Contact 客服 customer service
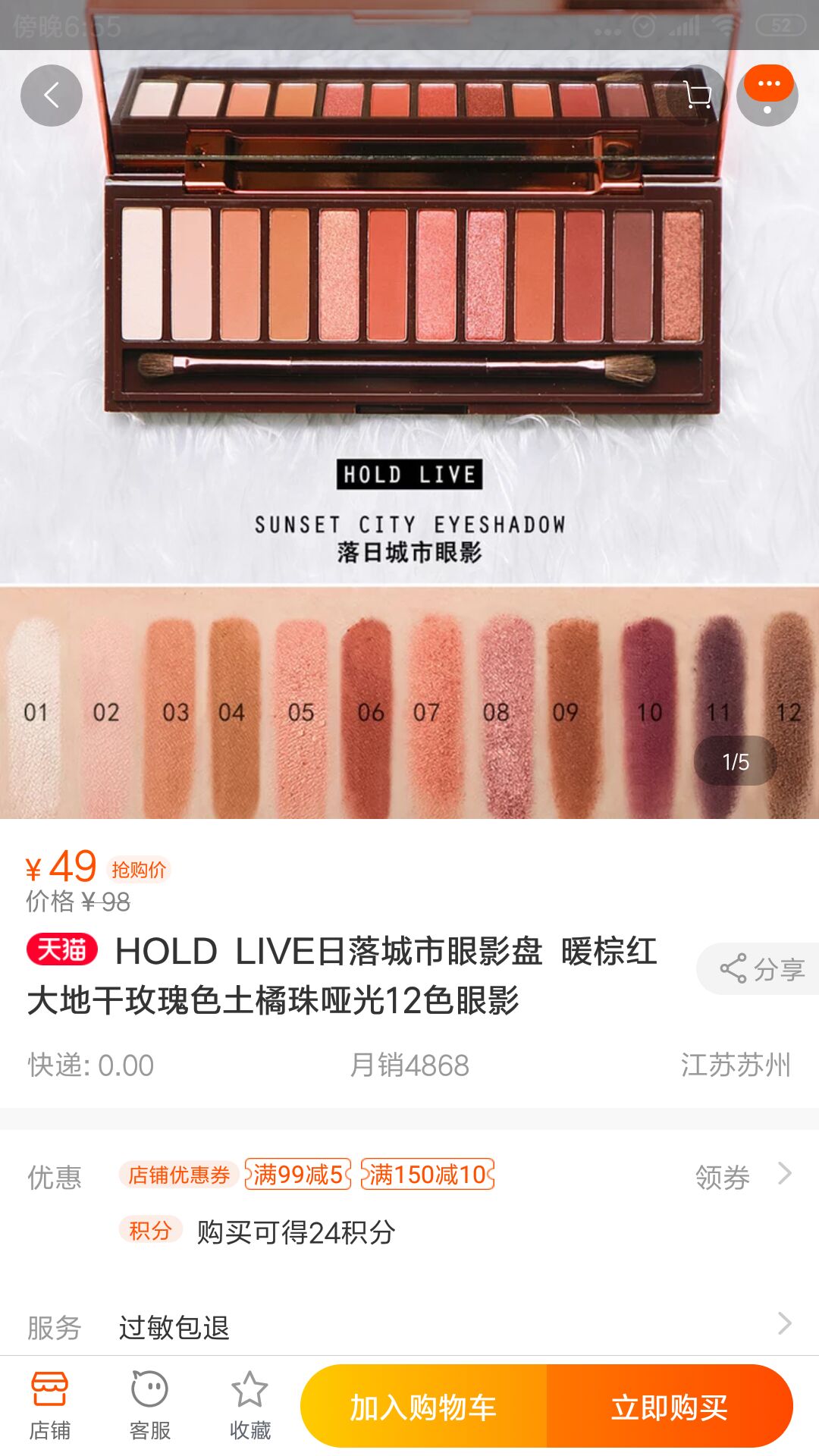Viewport: 819px width, 1456px height. point(149,1407)
